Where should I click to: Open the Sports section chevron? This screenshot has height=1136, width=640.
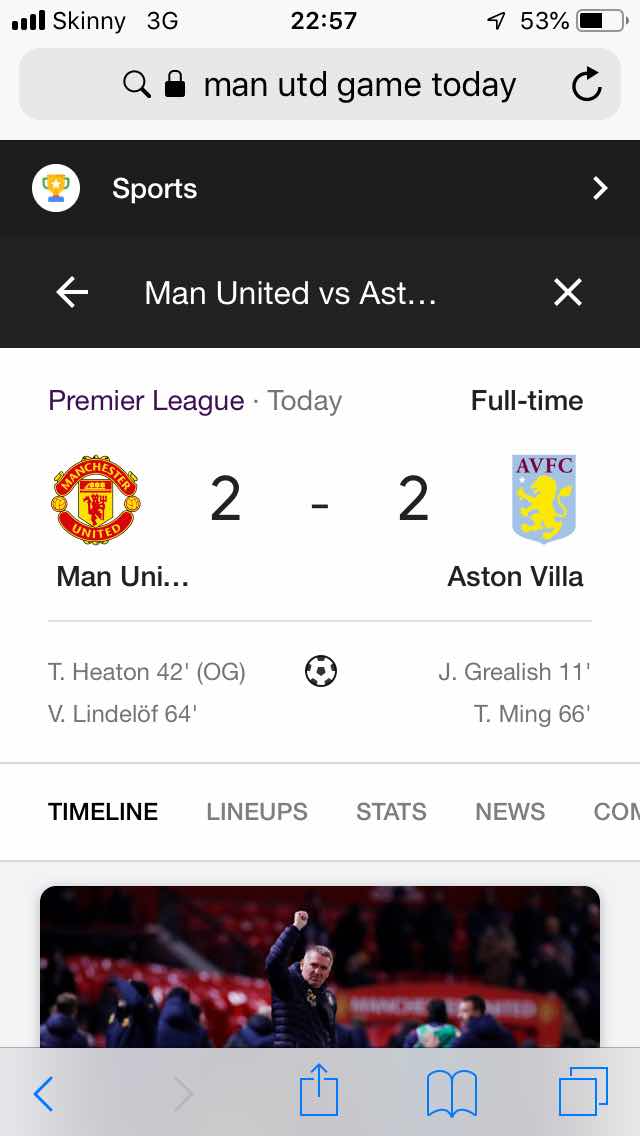pyautogui.click(x=599, y=188)
